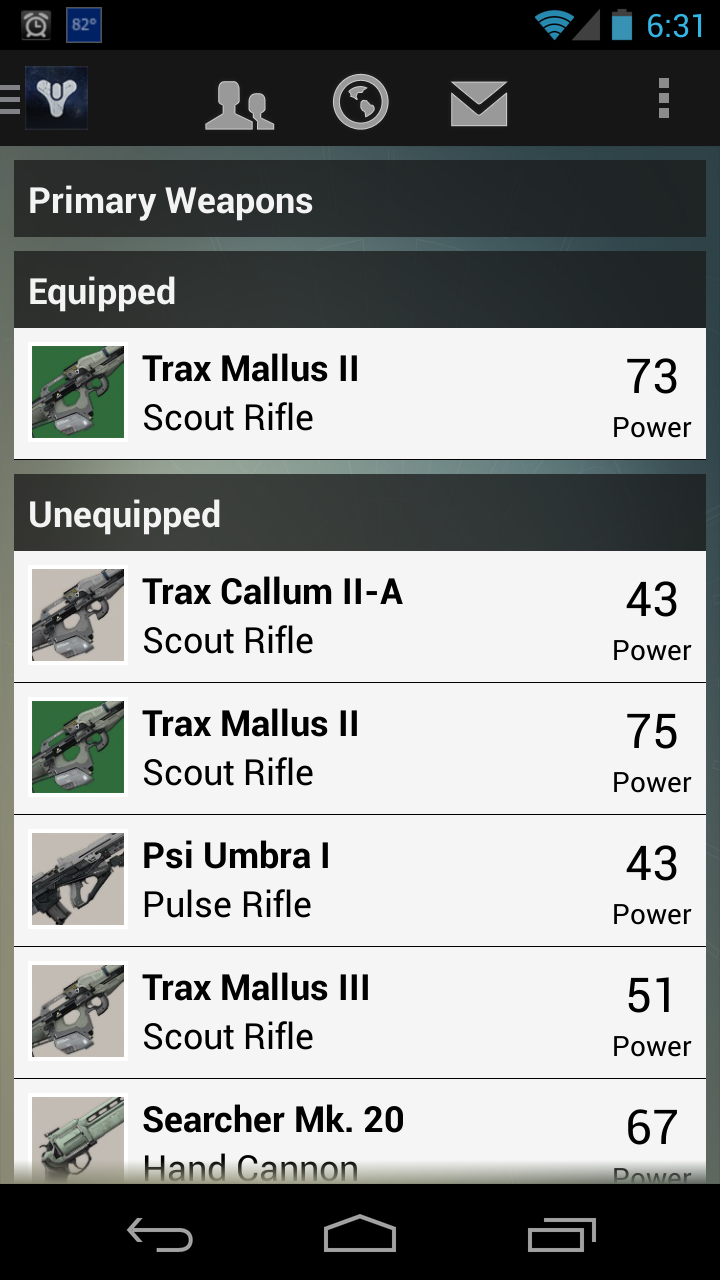Open equipped Trax Mallus II with 73 Power
The width and height of the screenshot is (720, 1280).
pyautogui.click(x=360, y=393)
